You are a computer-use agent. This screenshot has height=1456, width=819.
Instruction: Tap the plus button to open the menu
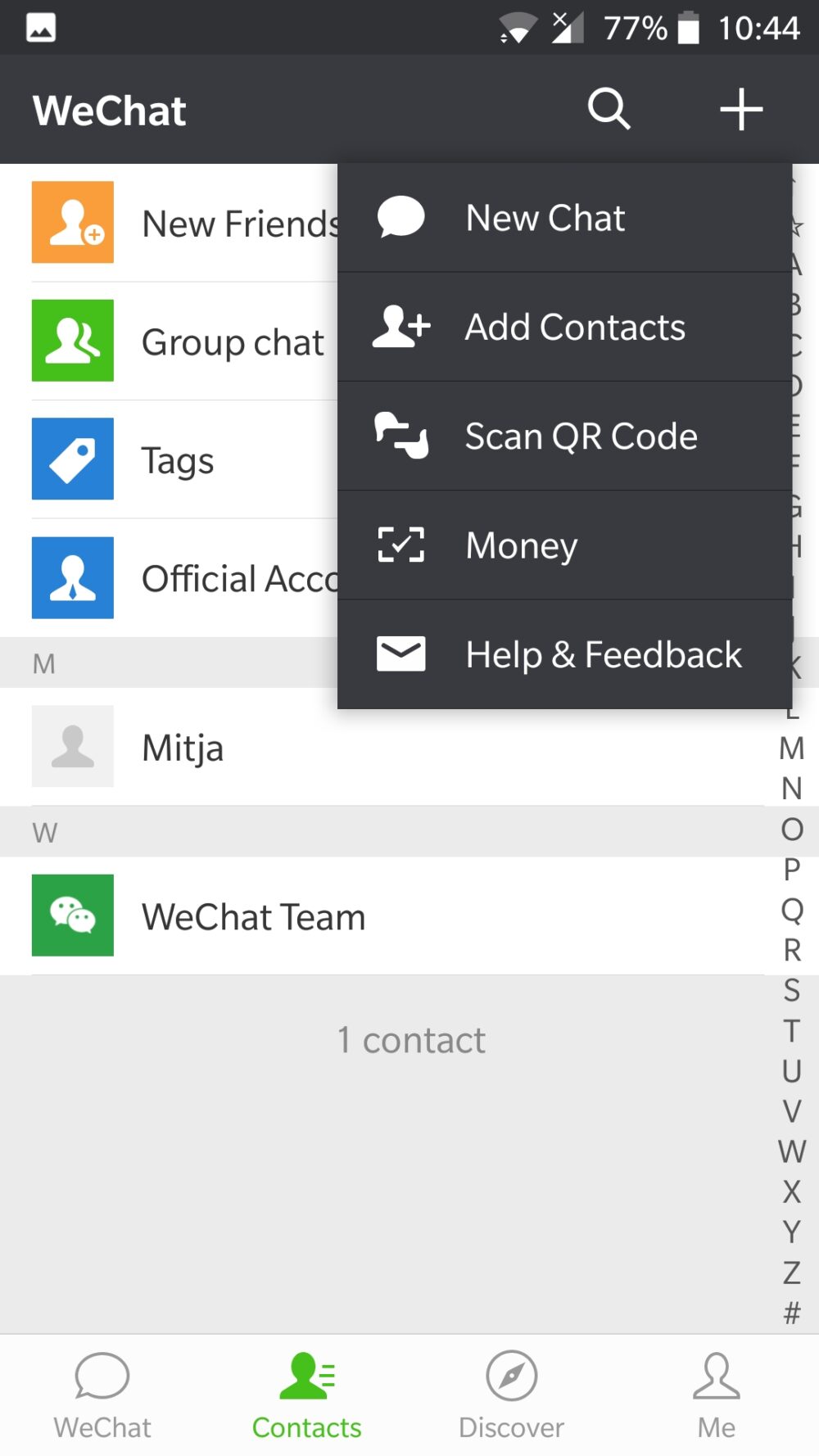pyautogui.click(x=740, y=109)
